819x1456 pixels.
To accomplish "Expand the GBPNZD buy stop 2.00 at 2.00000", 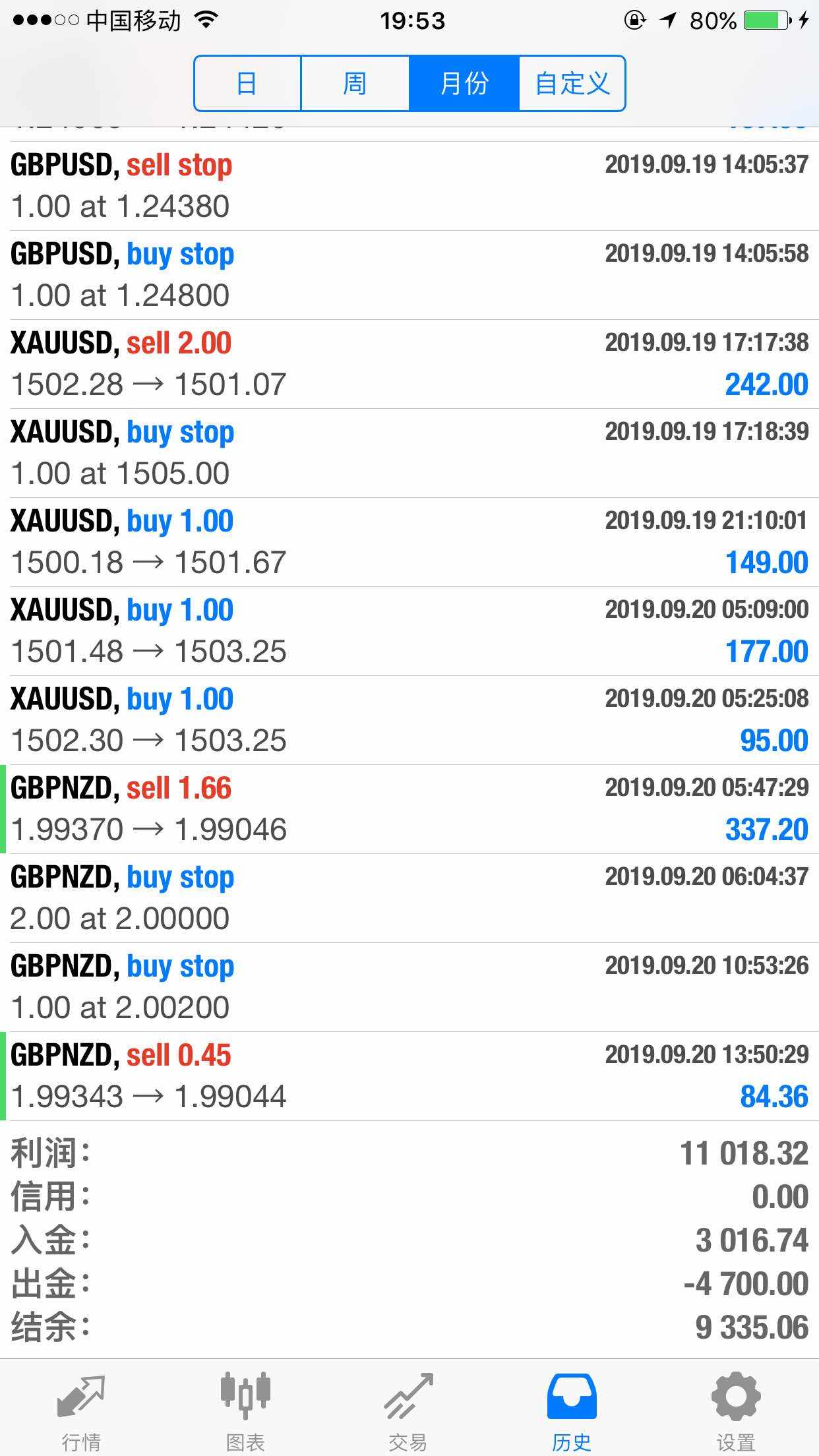I will coord(409,898).
